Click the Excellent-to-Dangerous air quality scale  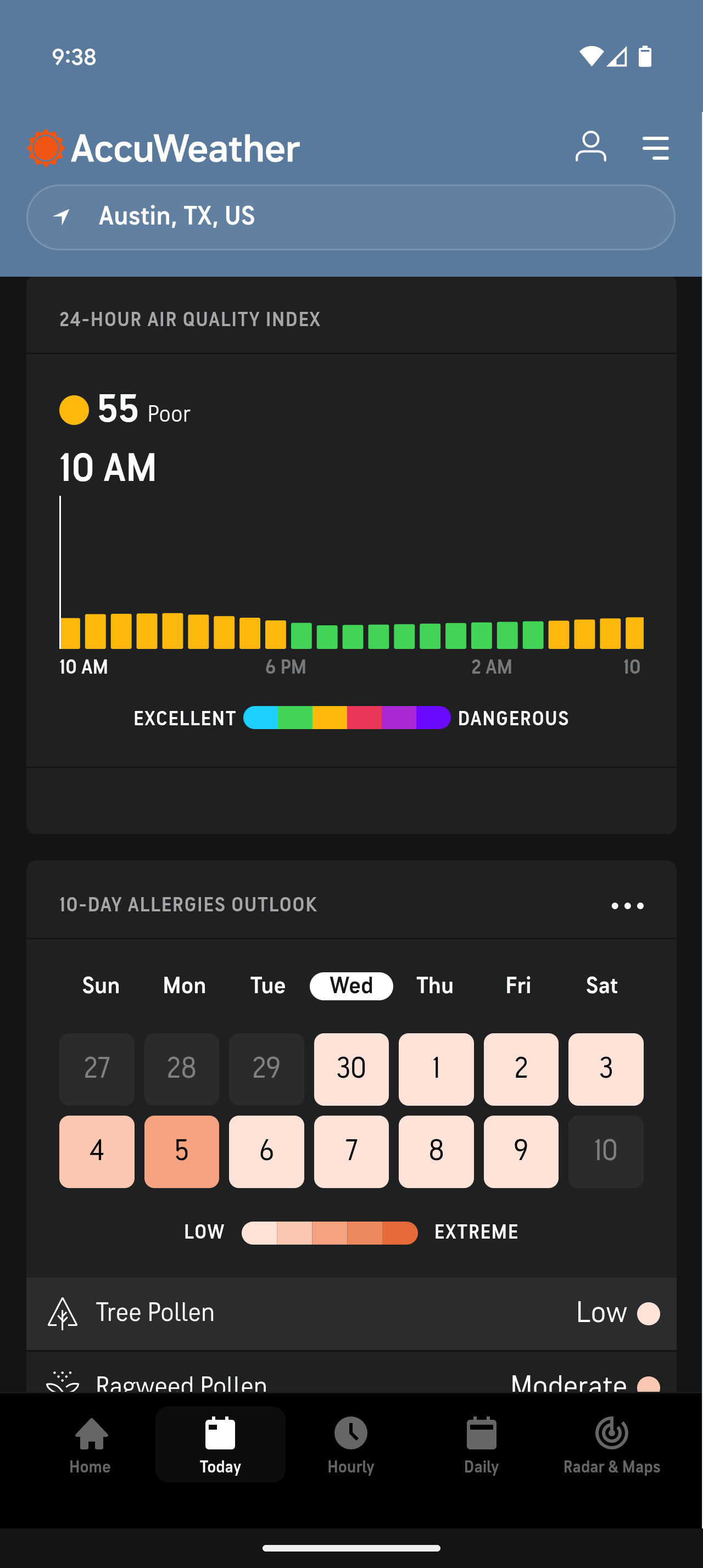click(x=347, y=718)
